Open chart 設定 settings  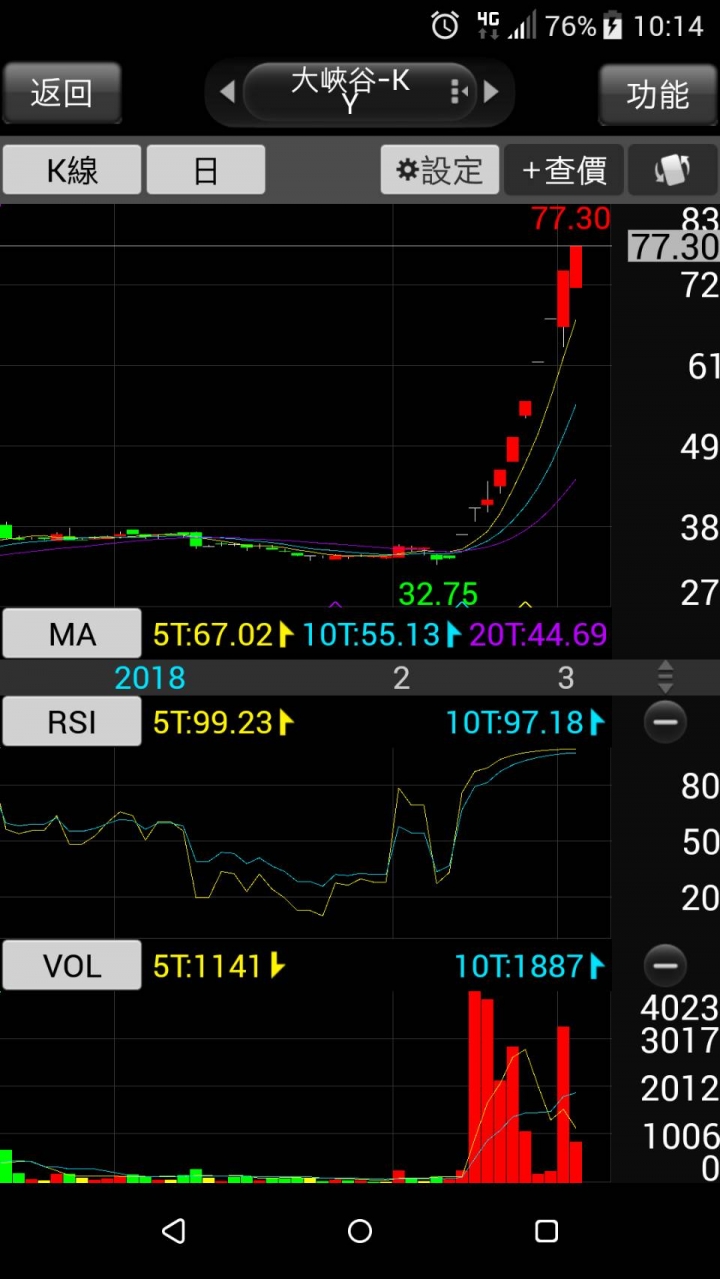coord(440,170)
